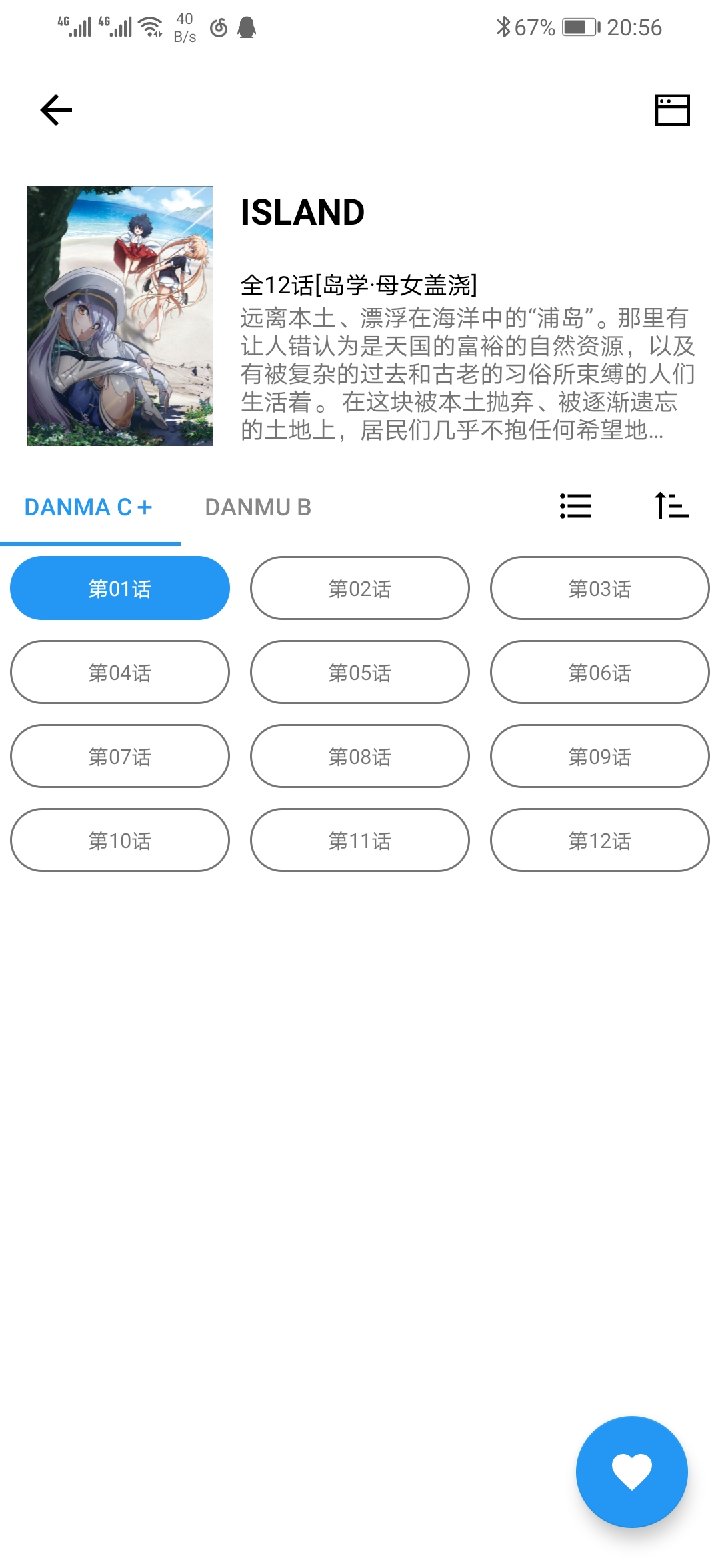Tap the back arrow to return
Image resolution: width=720 pixels, height=1560 pixels.
point(55,110)
